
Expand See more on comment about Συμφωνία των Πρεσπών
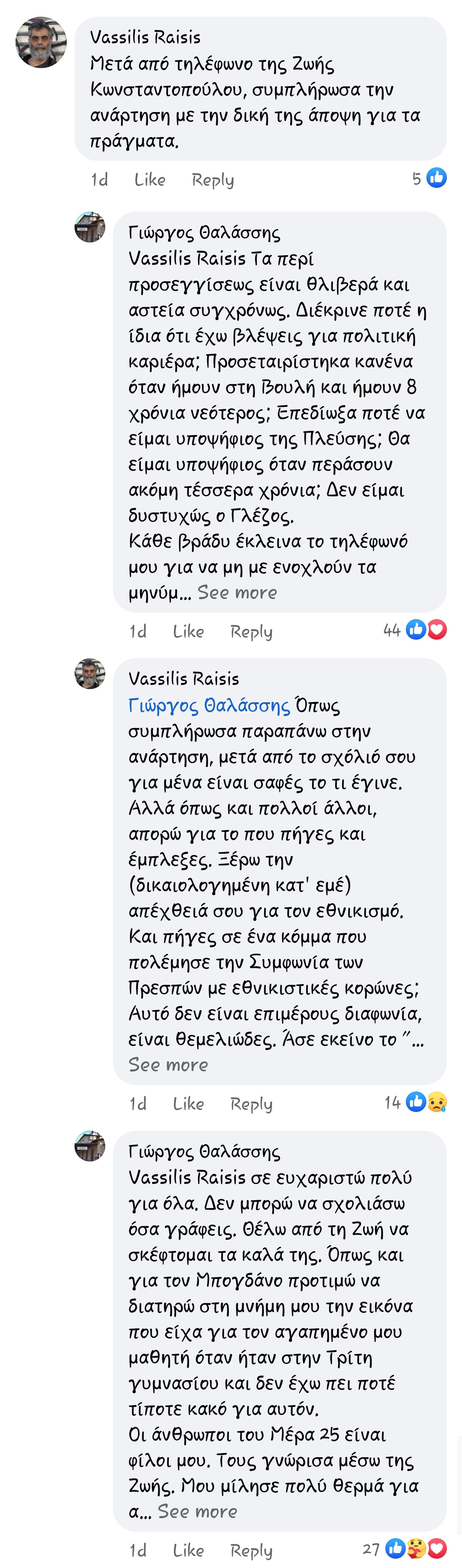point(168,1064)
